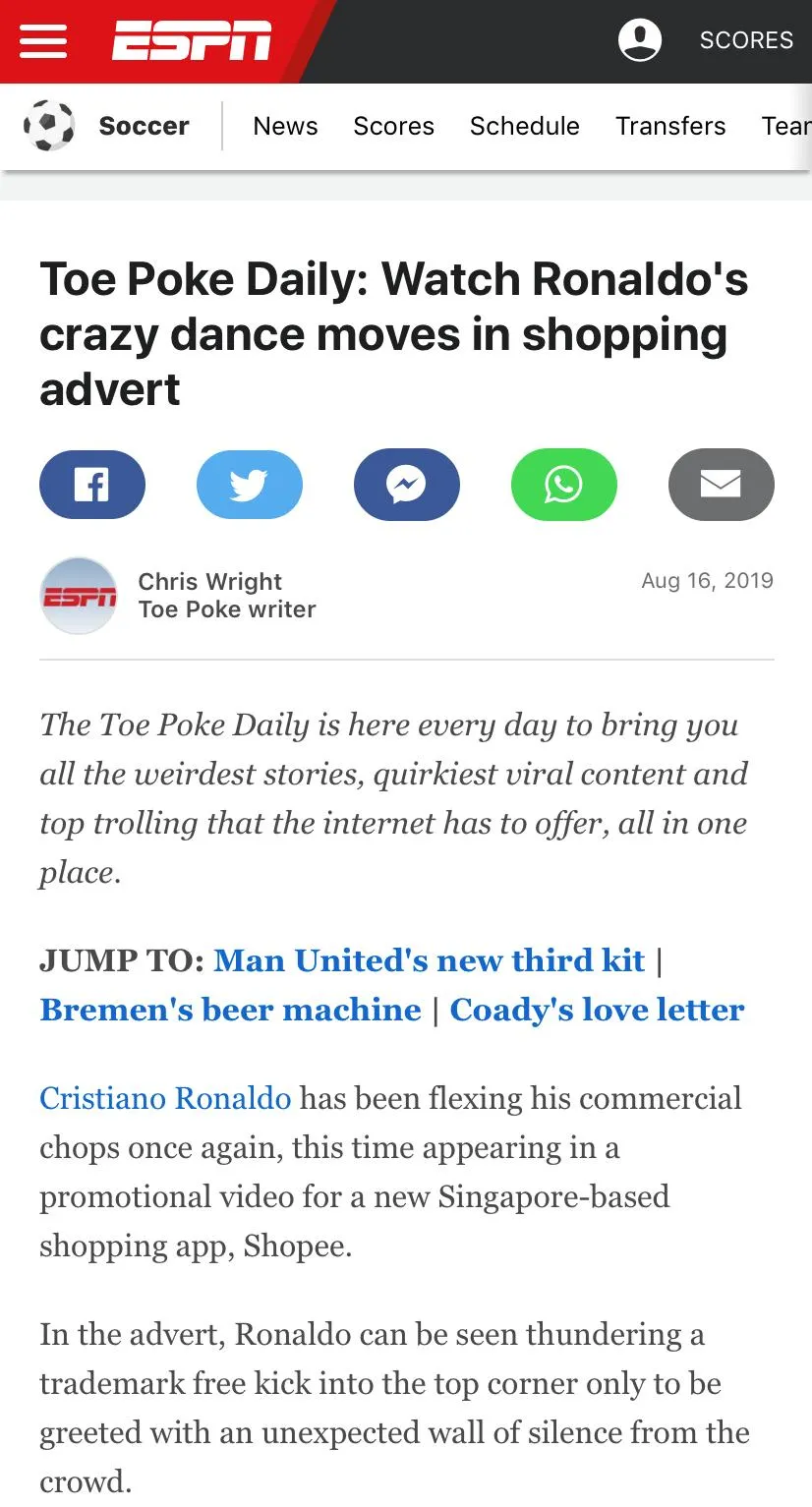The height and width of the screenshot is (1507, 812).
Task: Open the Soccer section home
Action: coord(143,127)
